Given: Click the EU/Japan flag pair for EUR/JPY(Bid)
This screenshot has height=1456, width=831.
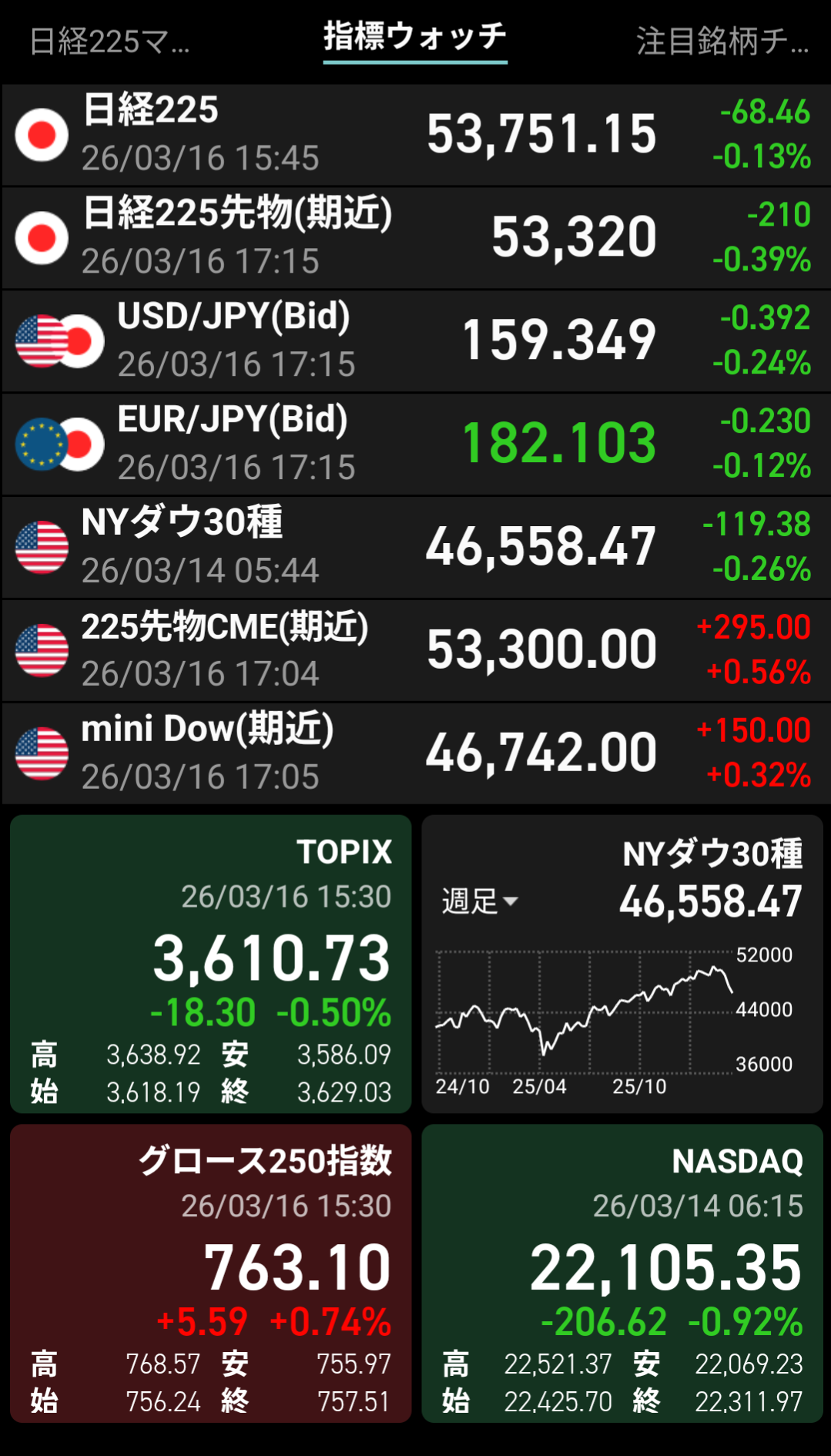Looking at the screenshot, I should coord(58,443).
